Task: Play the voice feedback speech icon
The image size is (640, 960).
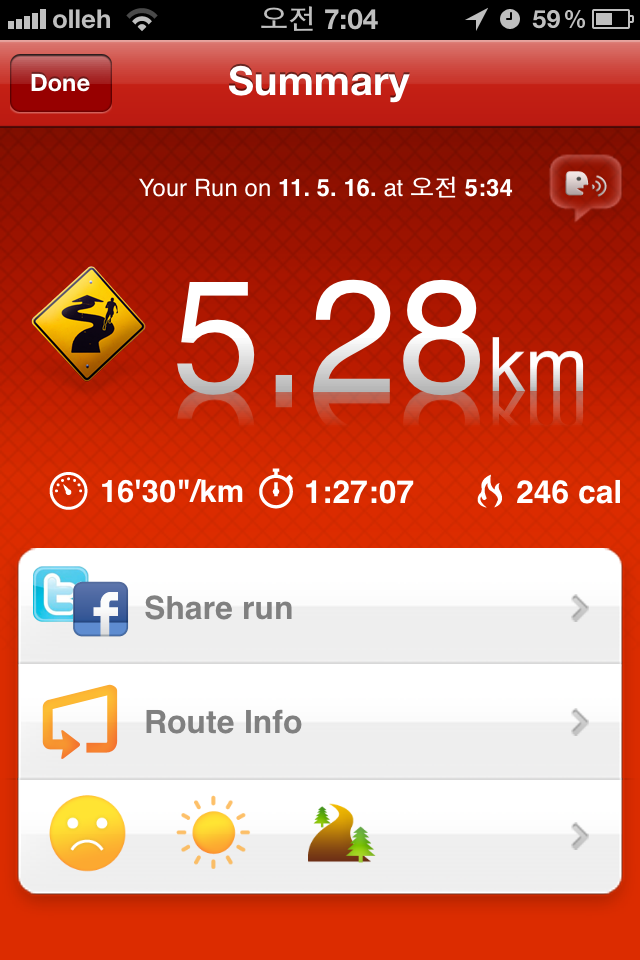Action: tap(585, 186)
